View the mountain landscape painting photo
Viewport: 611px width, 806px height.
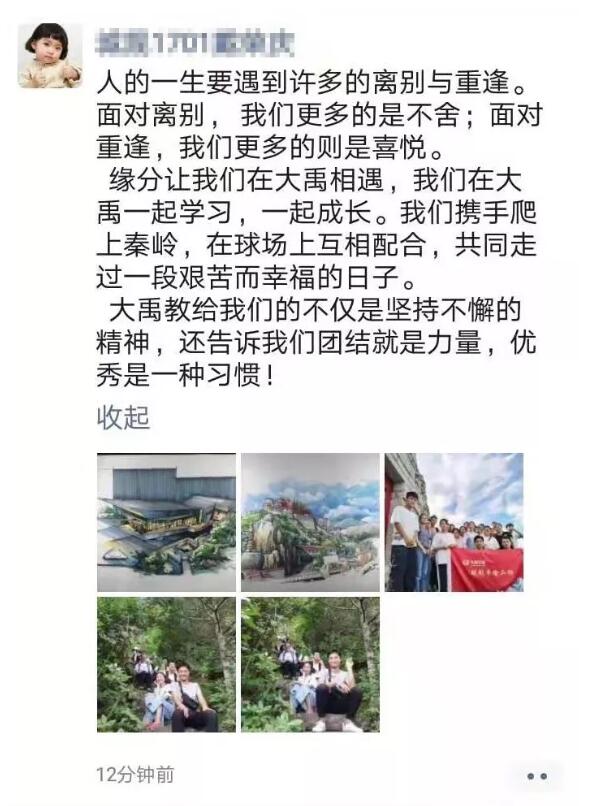[310, 522]
